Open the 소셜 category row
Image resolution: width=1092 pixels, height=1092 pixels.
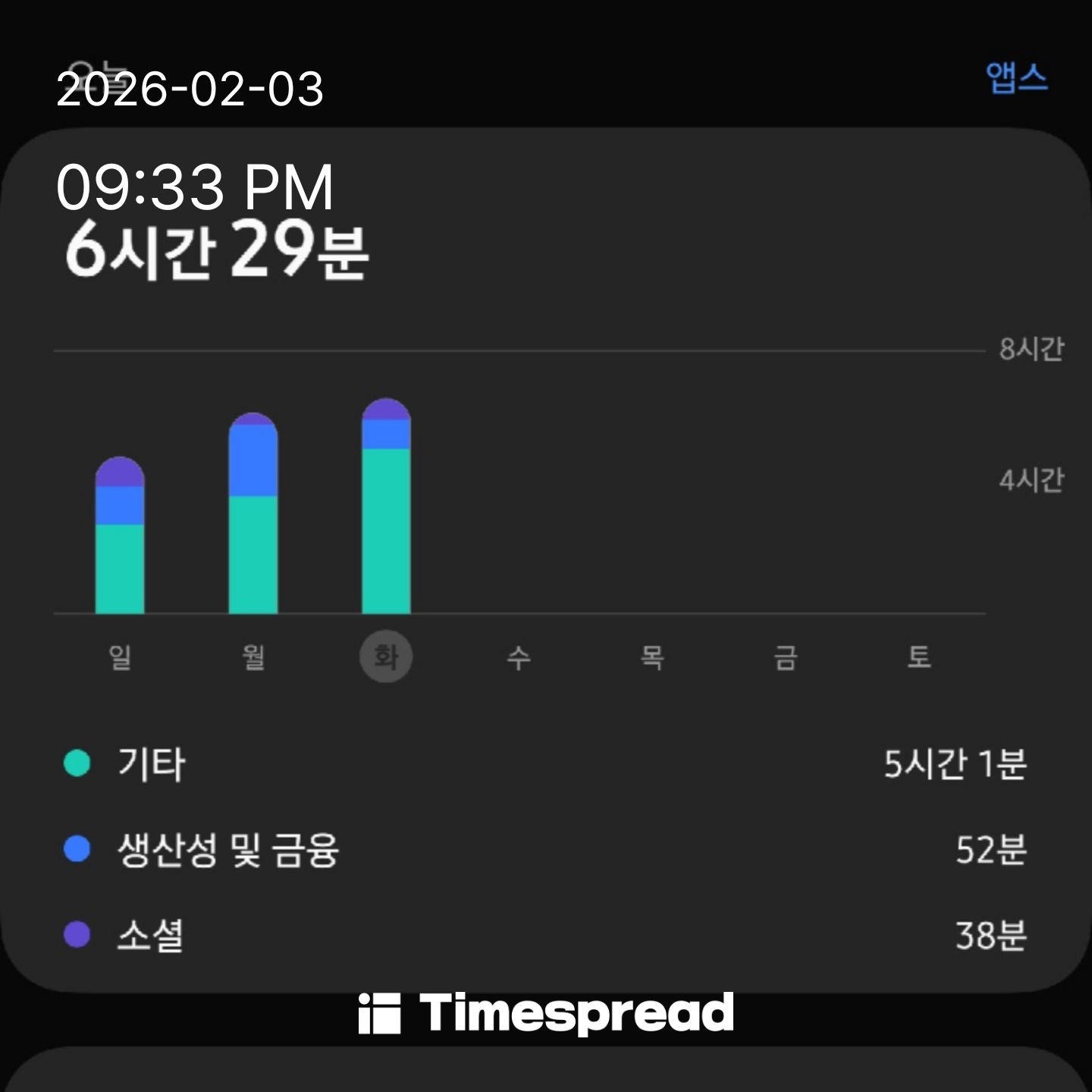click(544, 935)
